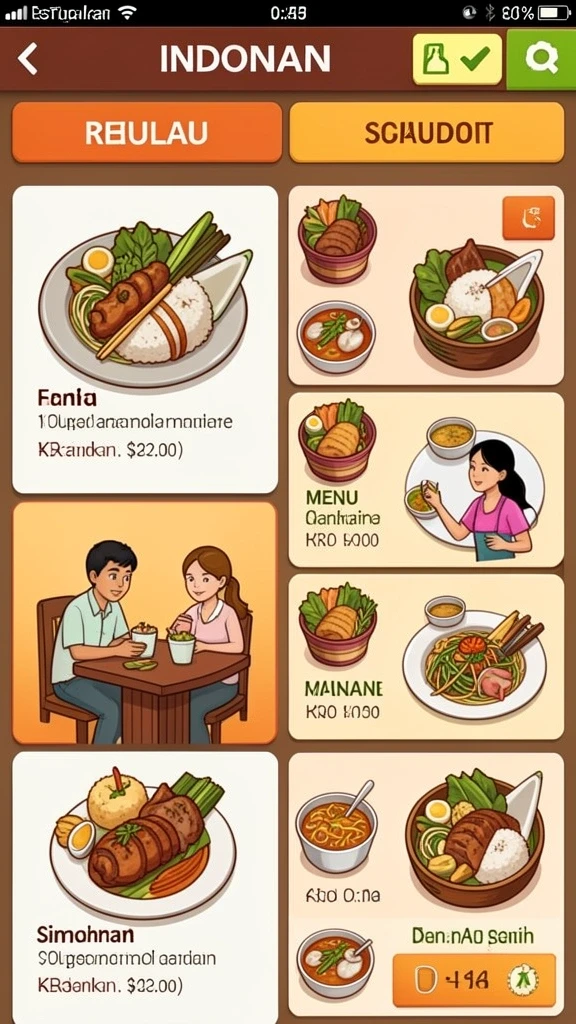Switch to the SCIAUDOIT tab

click(x=426, y=133)
